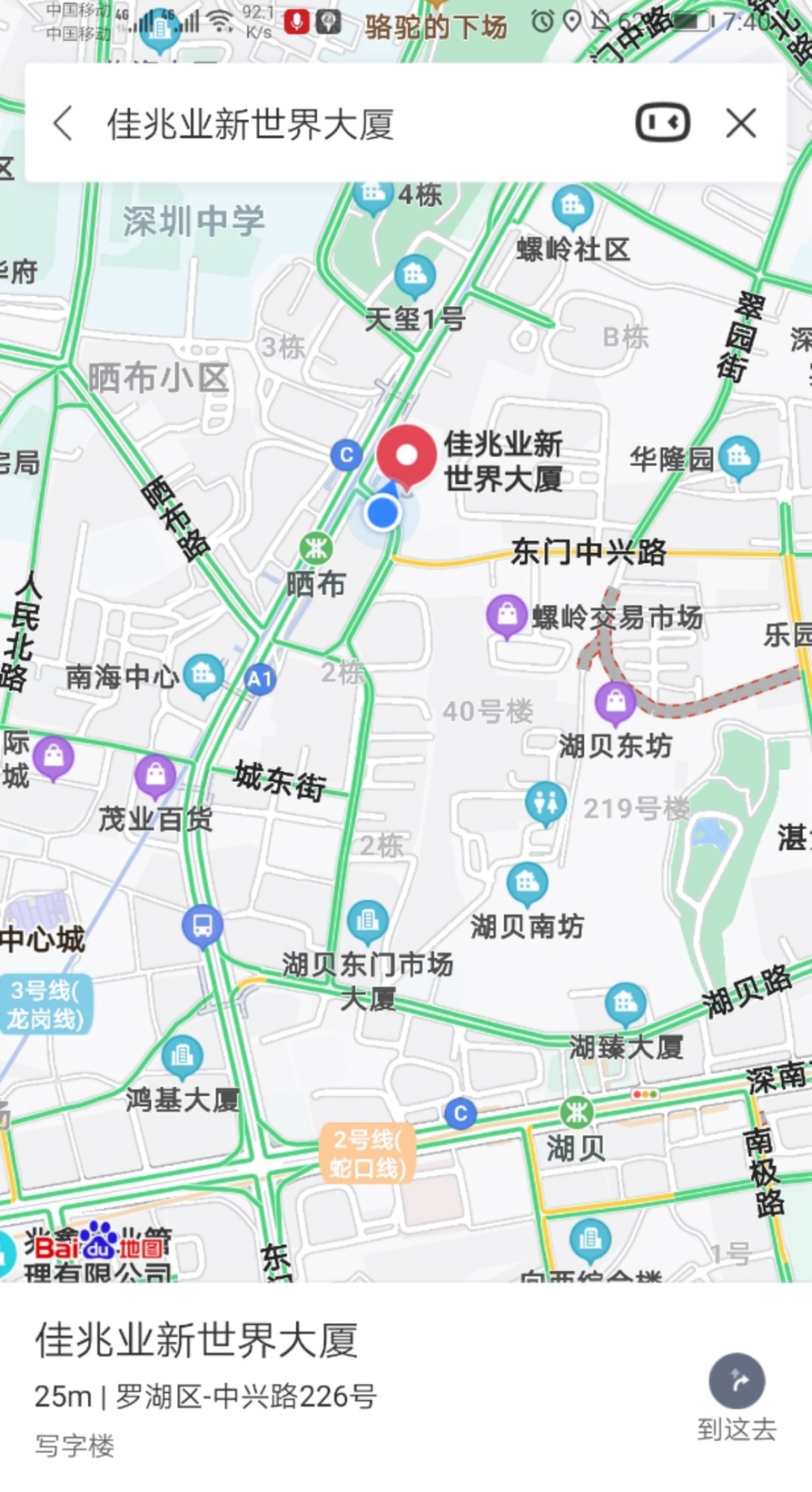Image resolution: width=812 pixels, height=1492 pixels.
Task: Go back from the search result
Action: pos(63,124)
